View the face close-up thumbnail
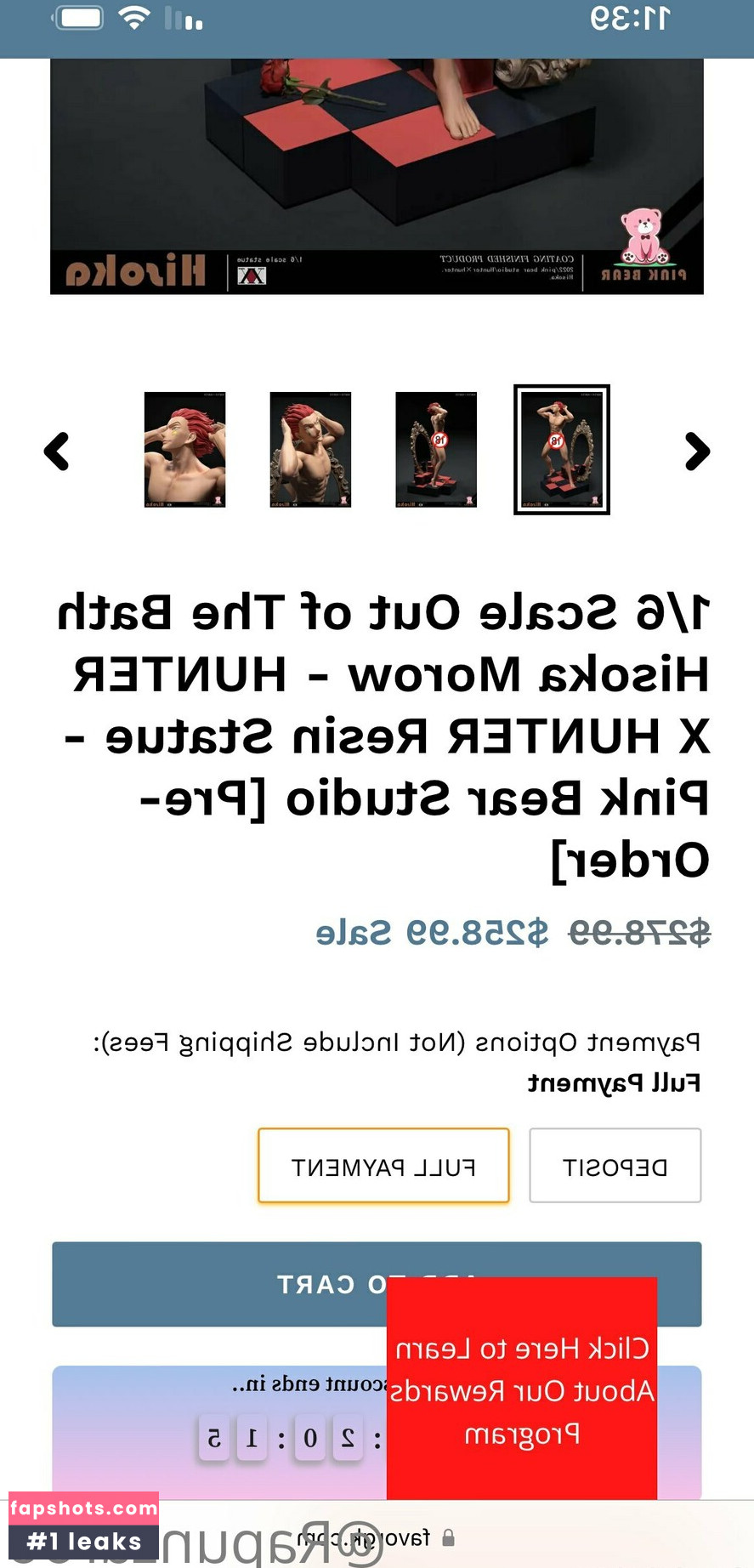Viewport: 754px width, 1568px height. click(x=184, y=450)
